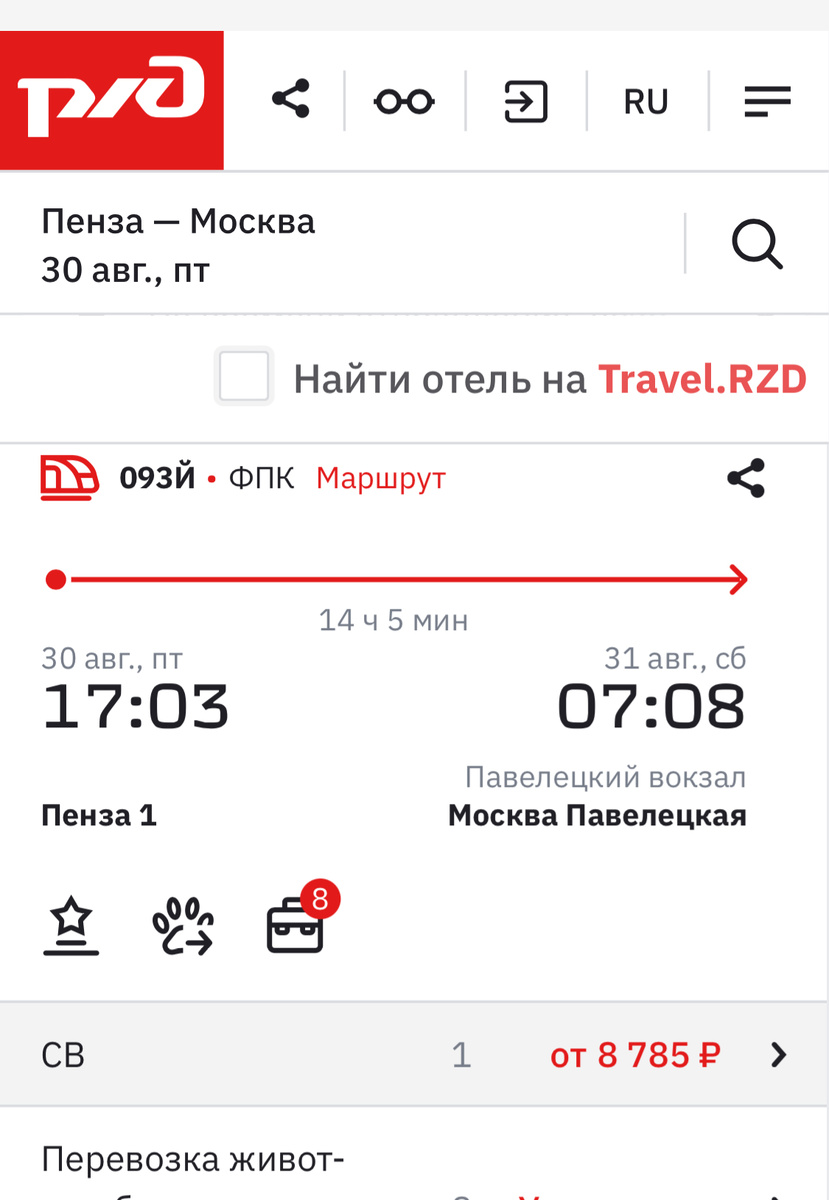Click the Пенза — Москва route header

click(180, 222)
